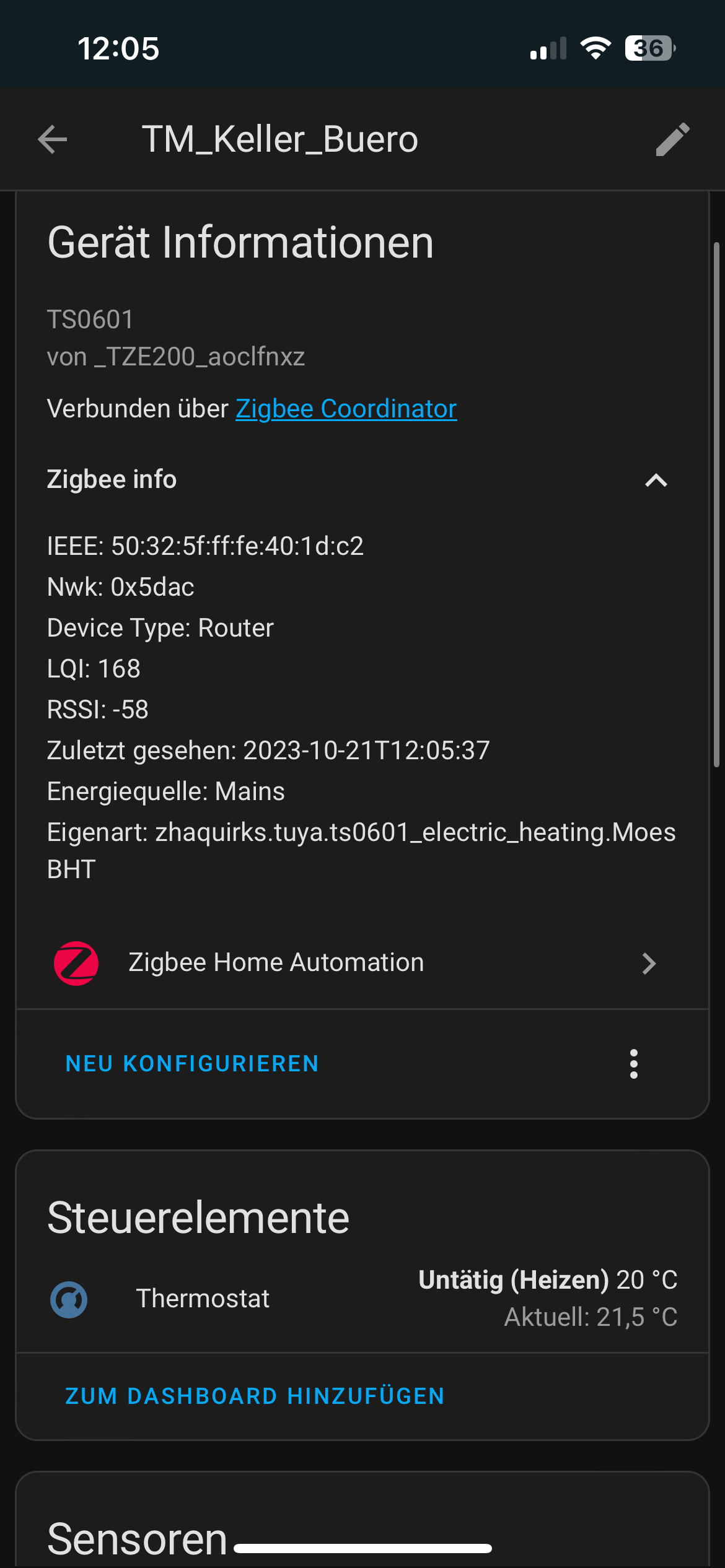Open Zigbee Home Automation integration

click(x=362, y=963)
